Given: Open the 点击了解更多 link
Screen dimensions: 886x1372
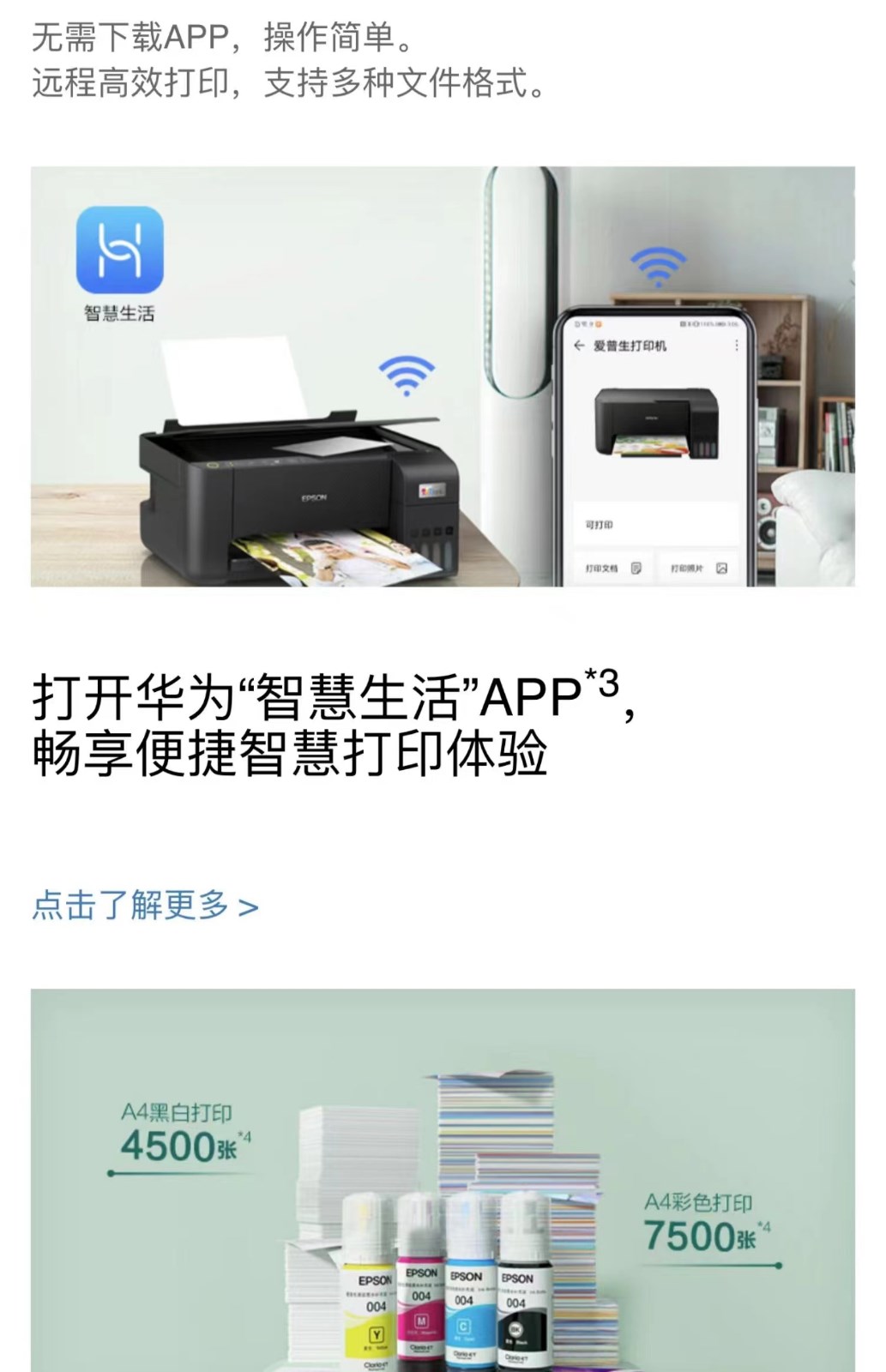Looking at the screenshot, I should point(145,906).
